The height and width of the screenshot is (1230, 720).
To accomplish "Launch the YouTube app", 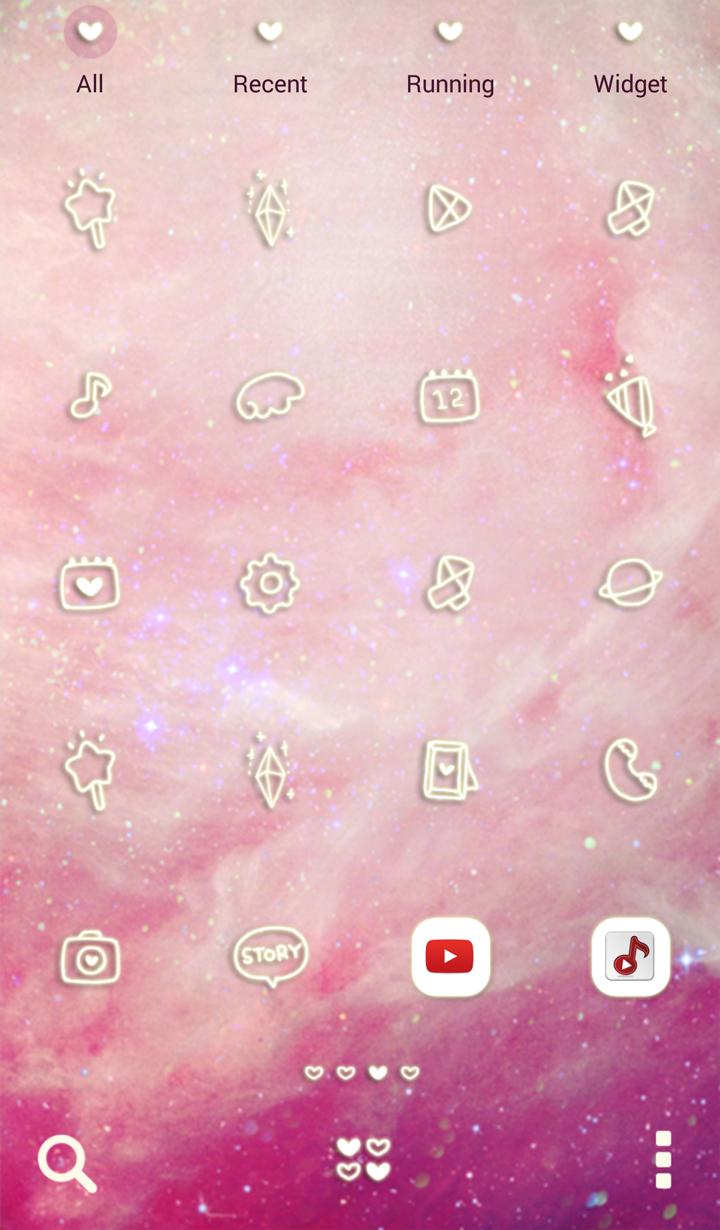I will (450, 956).
